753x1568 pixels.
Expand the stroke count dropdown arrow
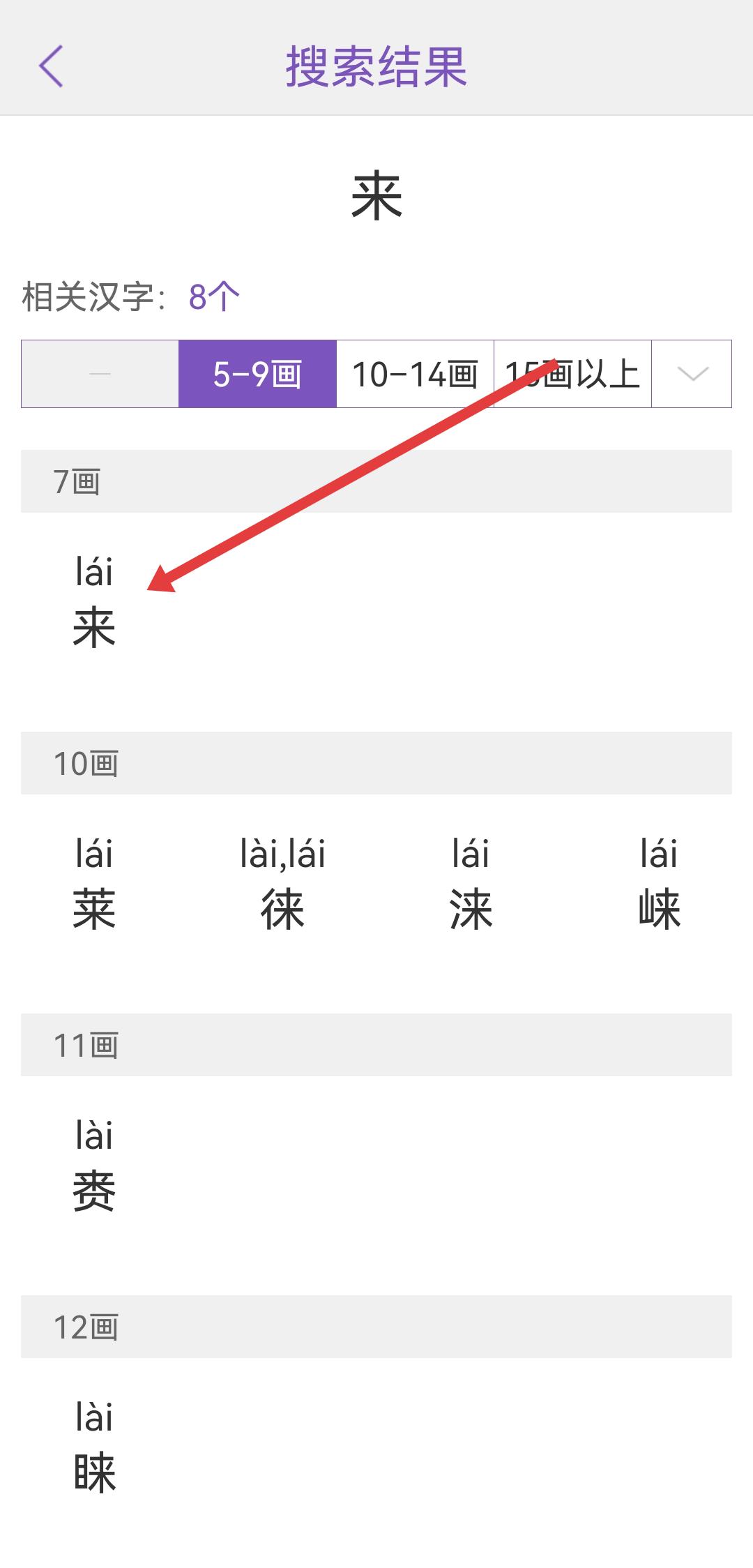pos(692,374)
